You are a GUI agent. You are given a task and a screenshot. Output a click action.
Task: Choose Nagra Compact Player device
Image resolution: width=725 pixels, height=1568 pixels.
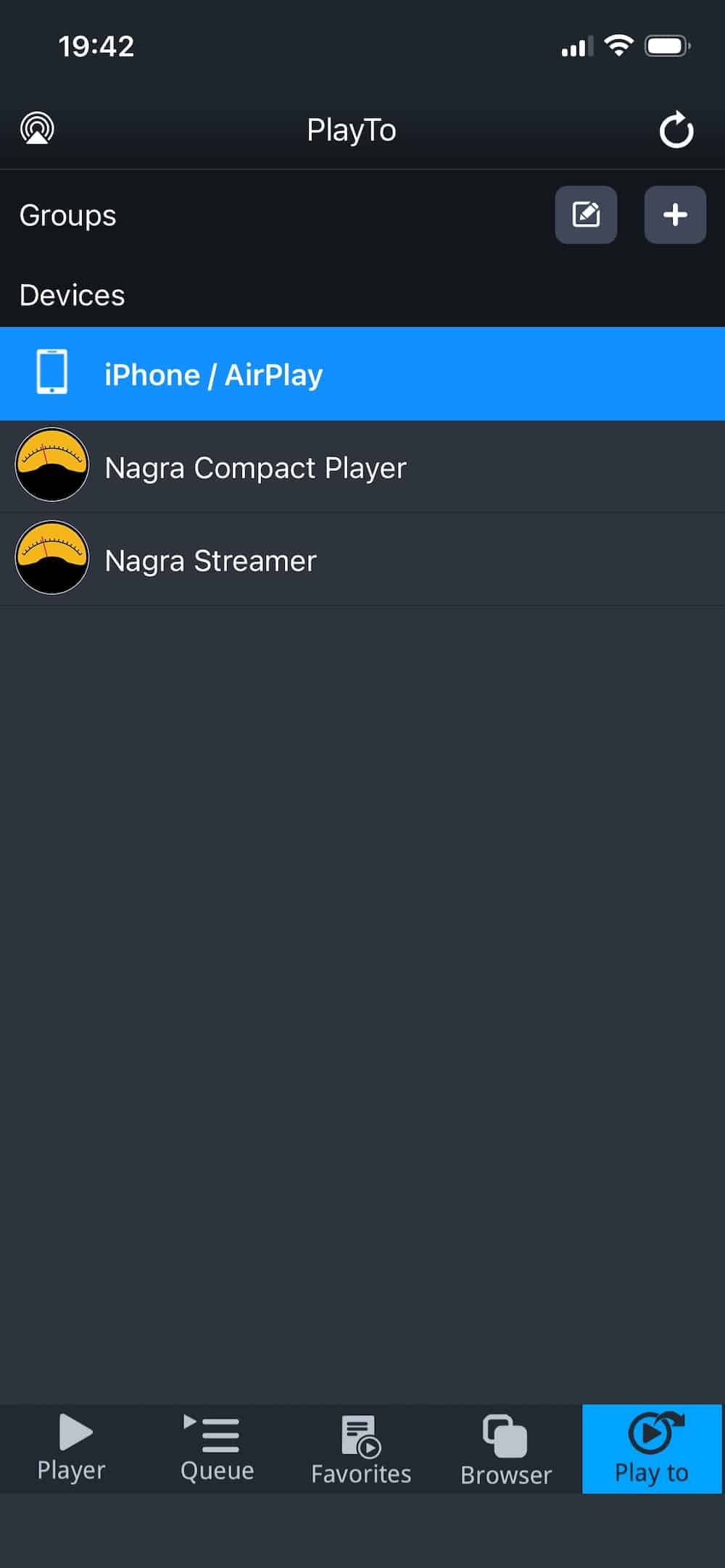[x=362, y=467]
